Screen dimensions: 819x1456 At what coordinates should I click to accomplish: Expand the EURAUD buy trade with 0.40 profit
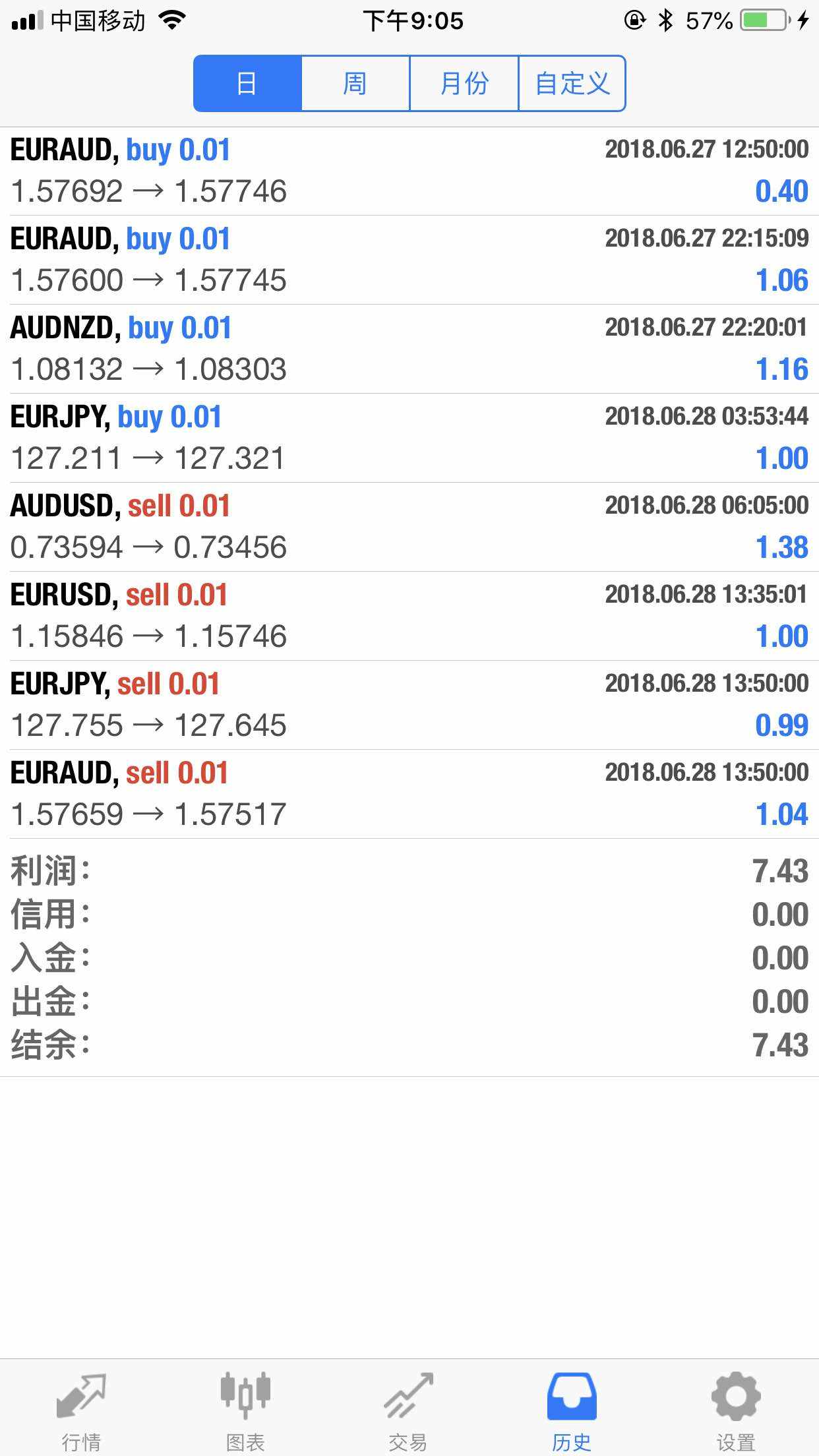pyautogui.click(x=409, y=171)
